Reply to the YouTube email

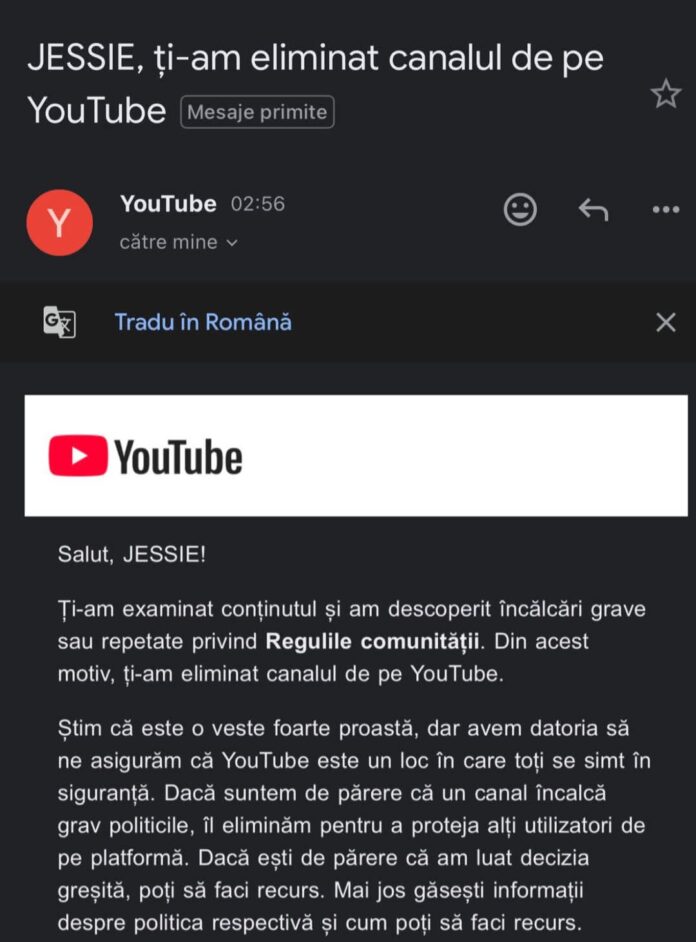pyautogui.click(x=593, y=209)
